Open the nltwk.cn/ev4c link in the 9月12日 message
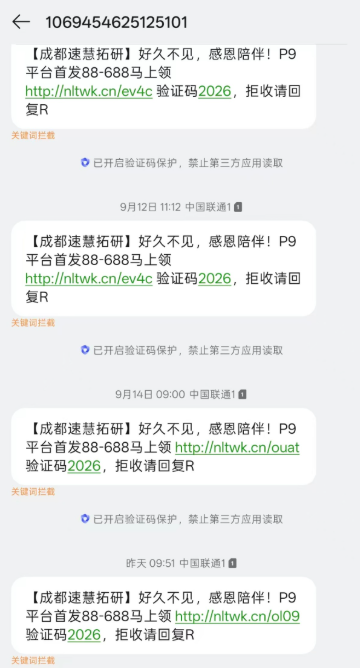The width and height of the screenshot is (360, 668). coord(89,279)
